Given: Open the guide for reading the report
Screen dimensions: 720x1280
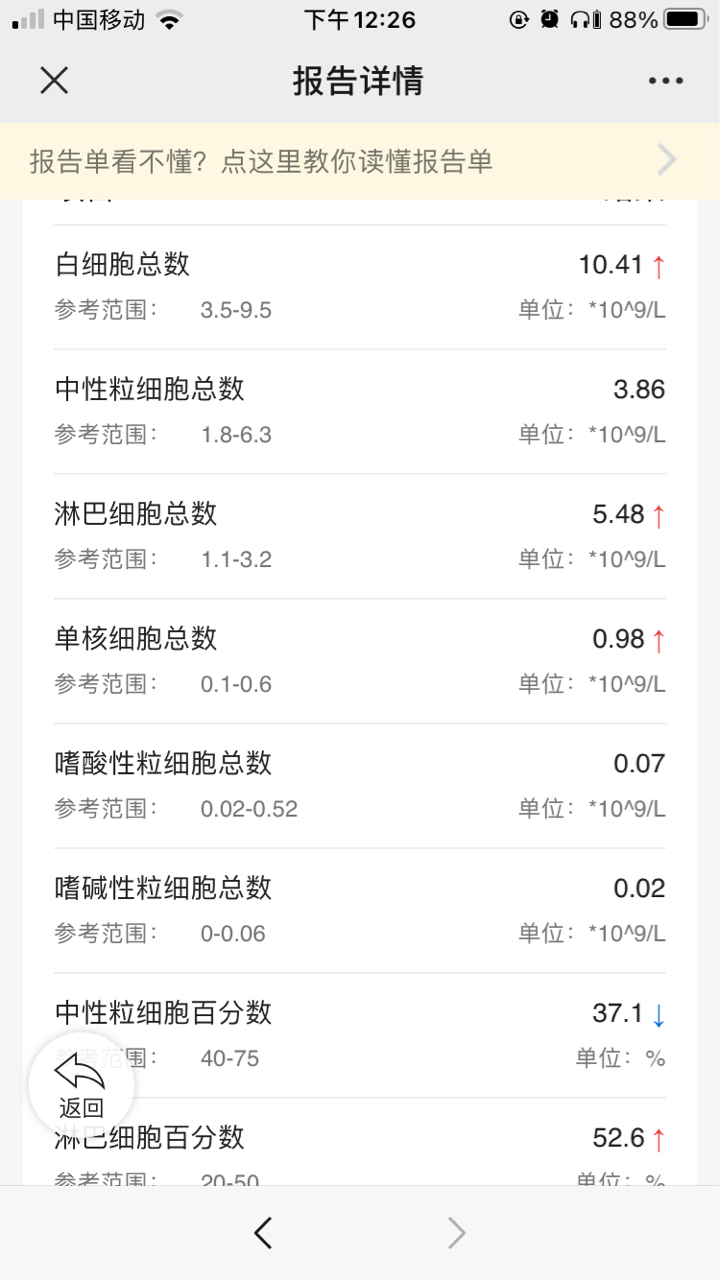Looking at the screenshot, I should [x=360, y=161].
